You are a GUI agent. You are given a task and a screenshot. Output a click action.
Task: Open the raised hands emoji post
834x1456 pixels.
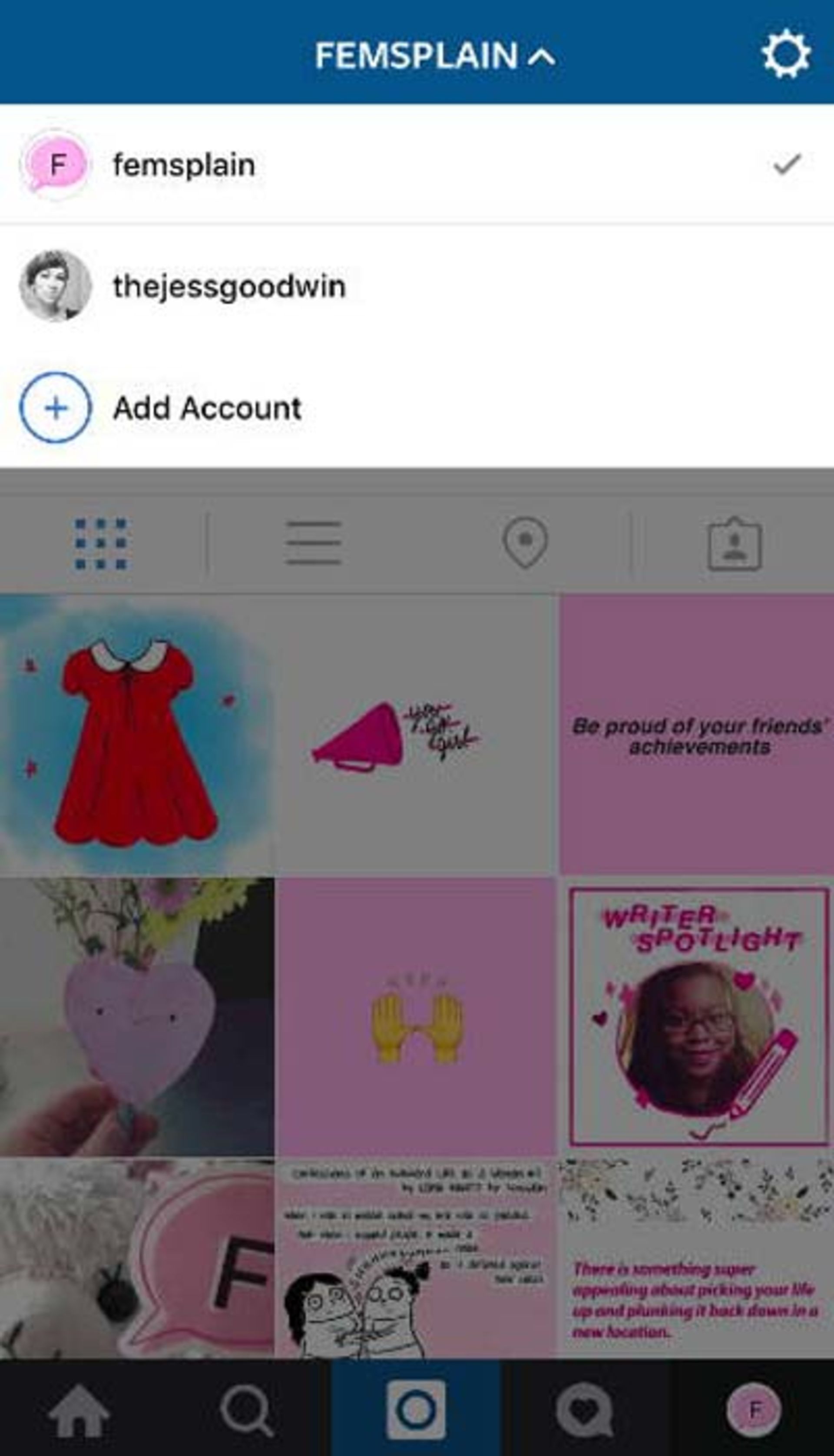415,1017
